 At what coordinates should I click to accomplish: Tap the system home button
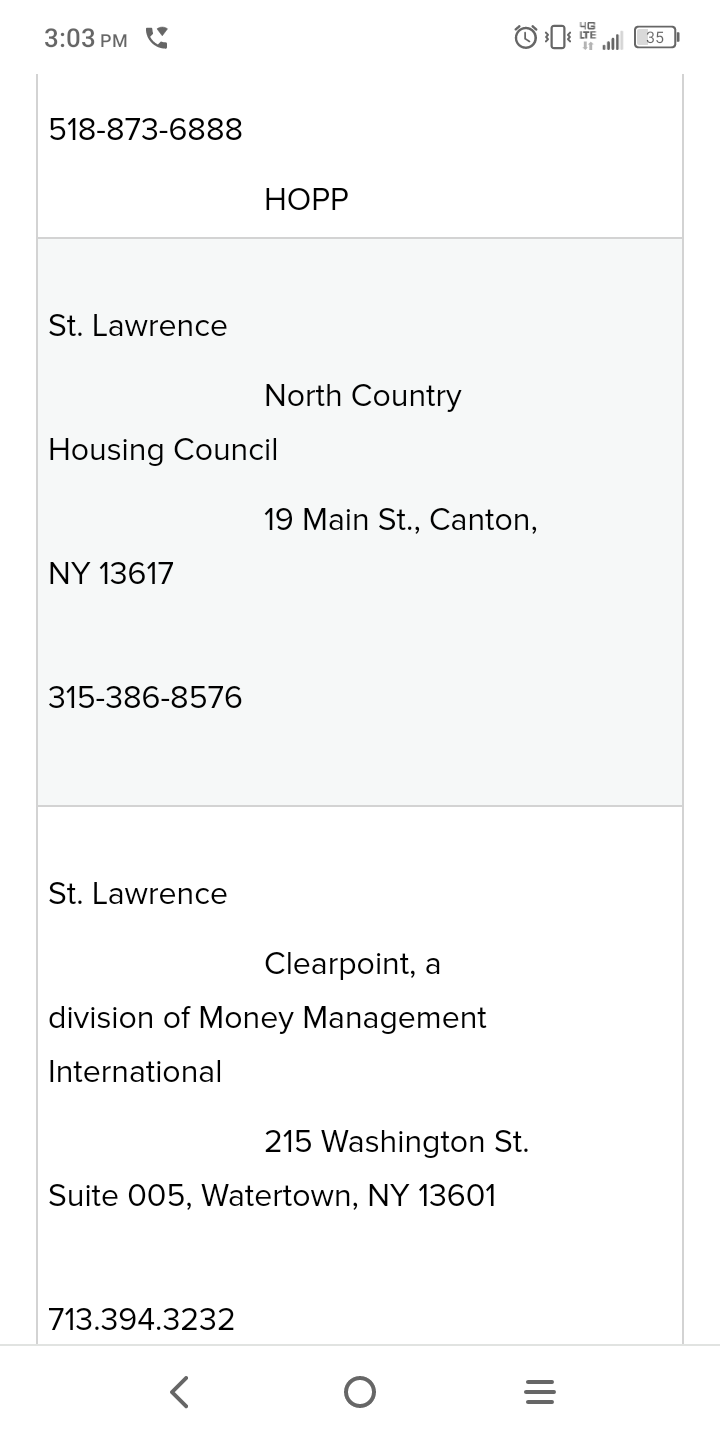click(360, 1392)
